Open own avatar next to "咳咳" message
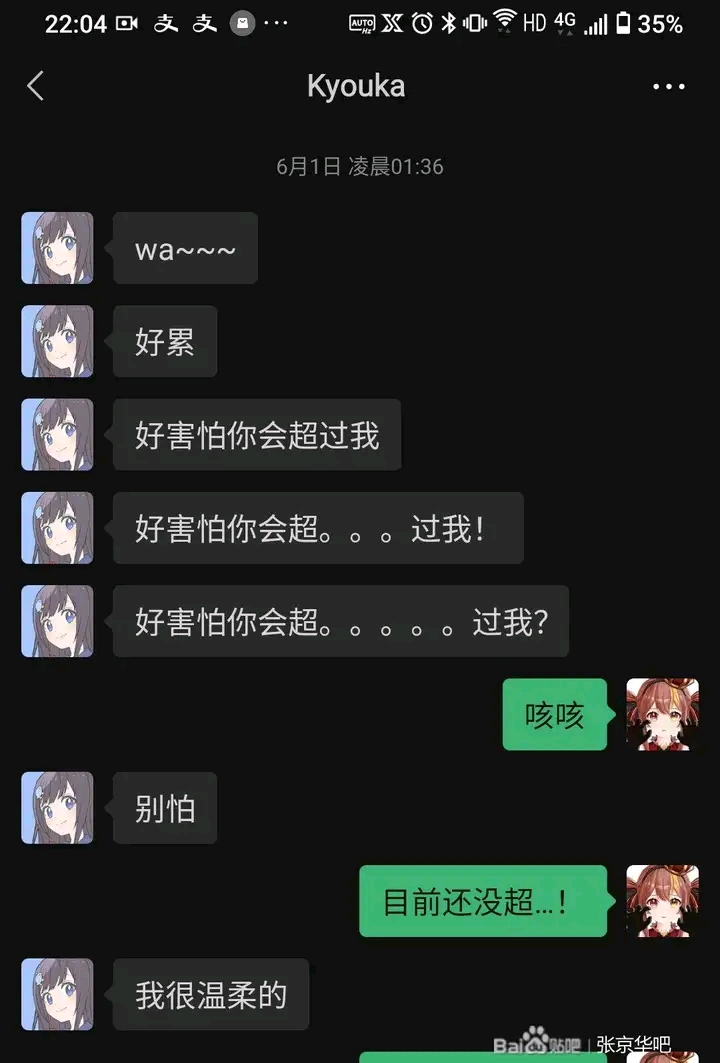 coord(662,714)
